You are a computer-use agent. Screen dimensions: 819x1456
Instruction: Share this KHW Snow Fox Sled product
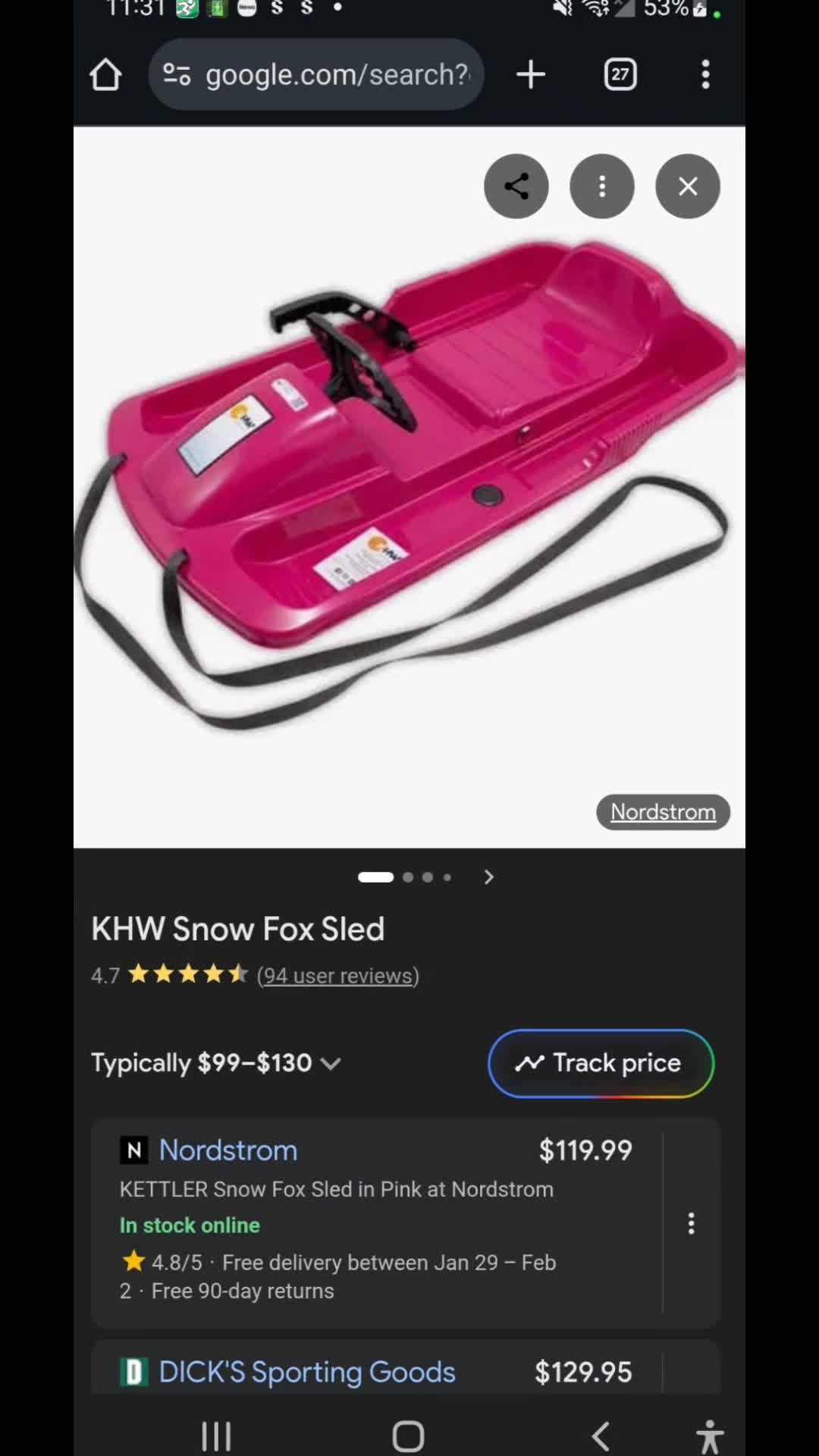[x=516, y=187]
